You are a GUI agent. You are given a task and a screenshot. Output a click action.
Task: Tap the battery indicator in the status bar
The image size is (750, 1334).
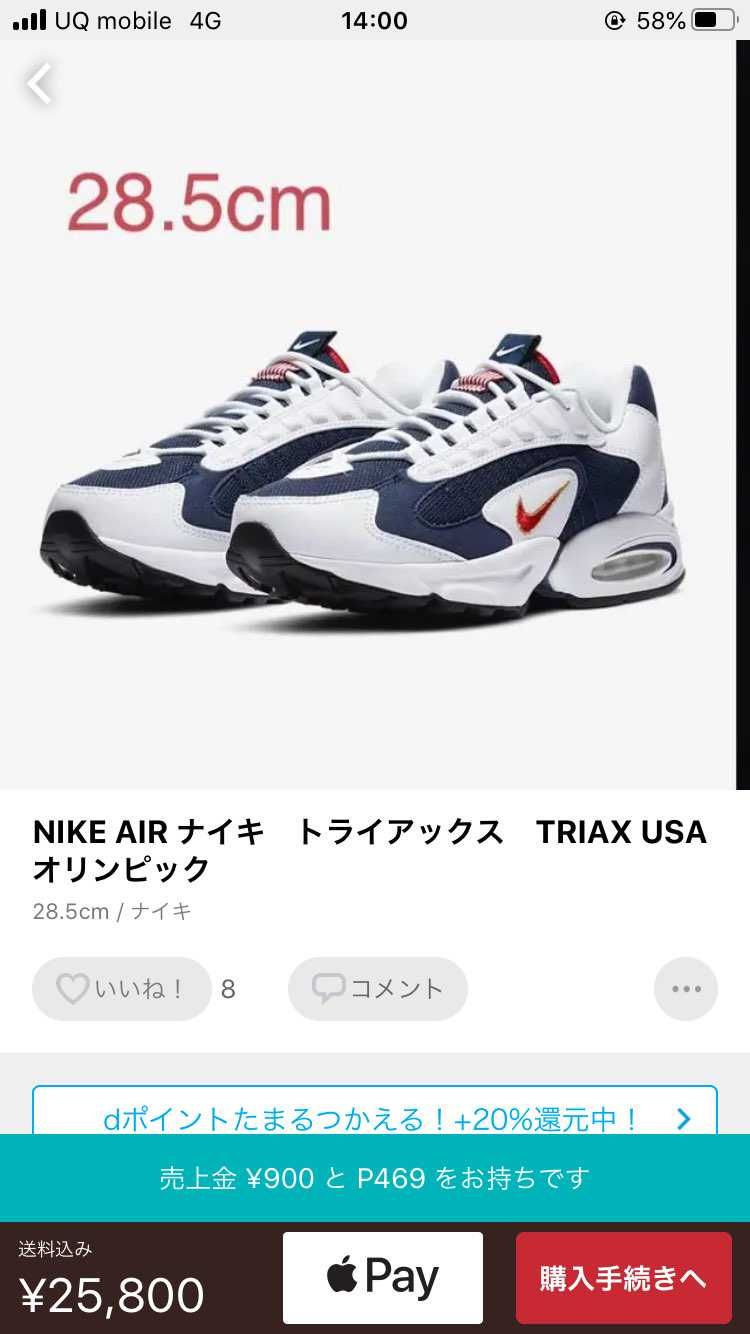click(x=713, y=18)
